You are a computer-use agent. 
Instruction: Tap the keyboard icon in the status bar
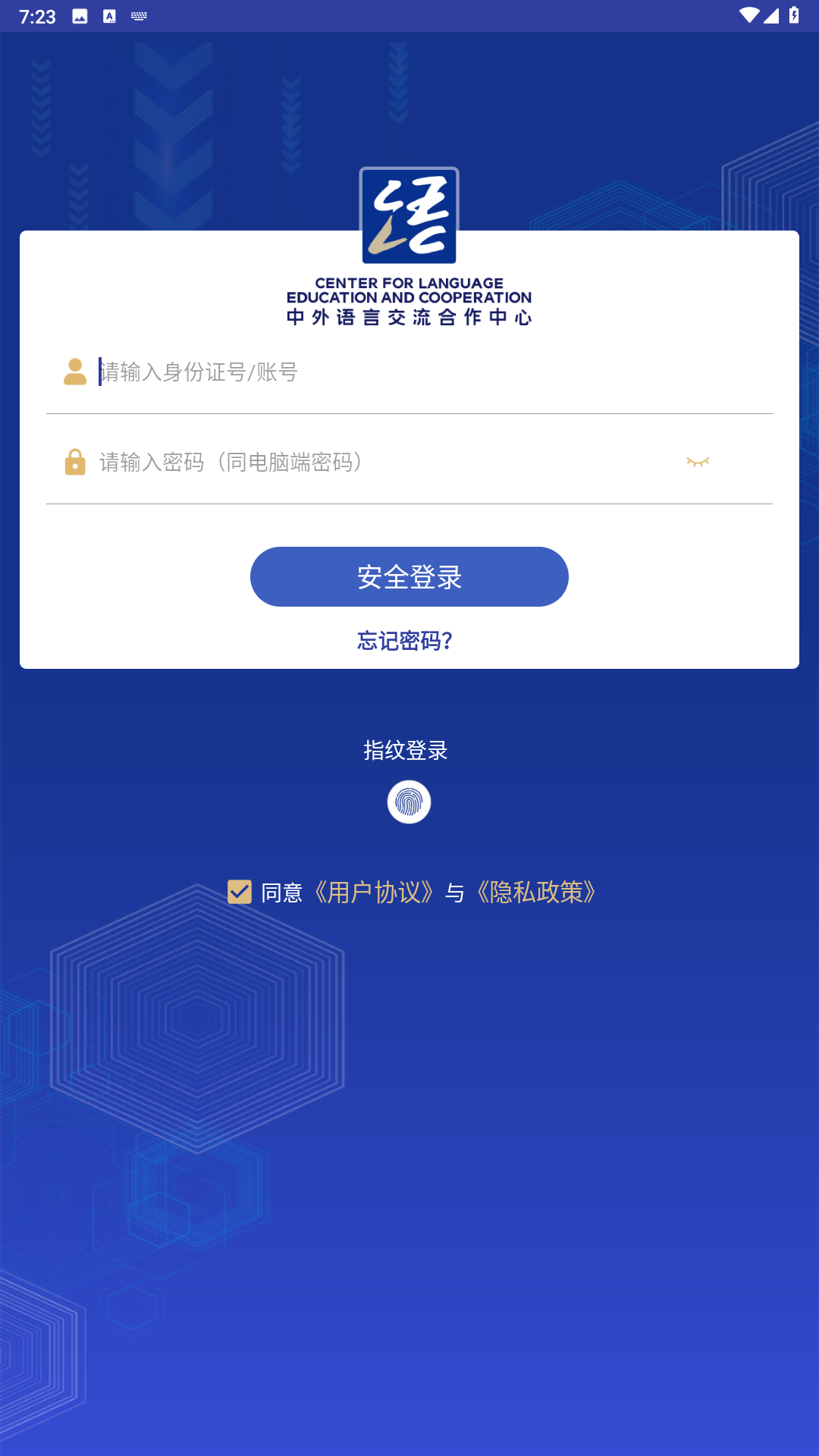tap(137, 14)
